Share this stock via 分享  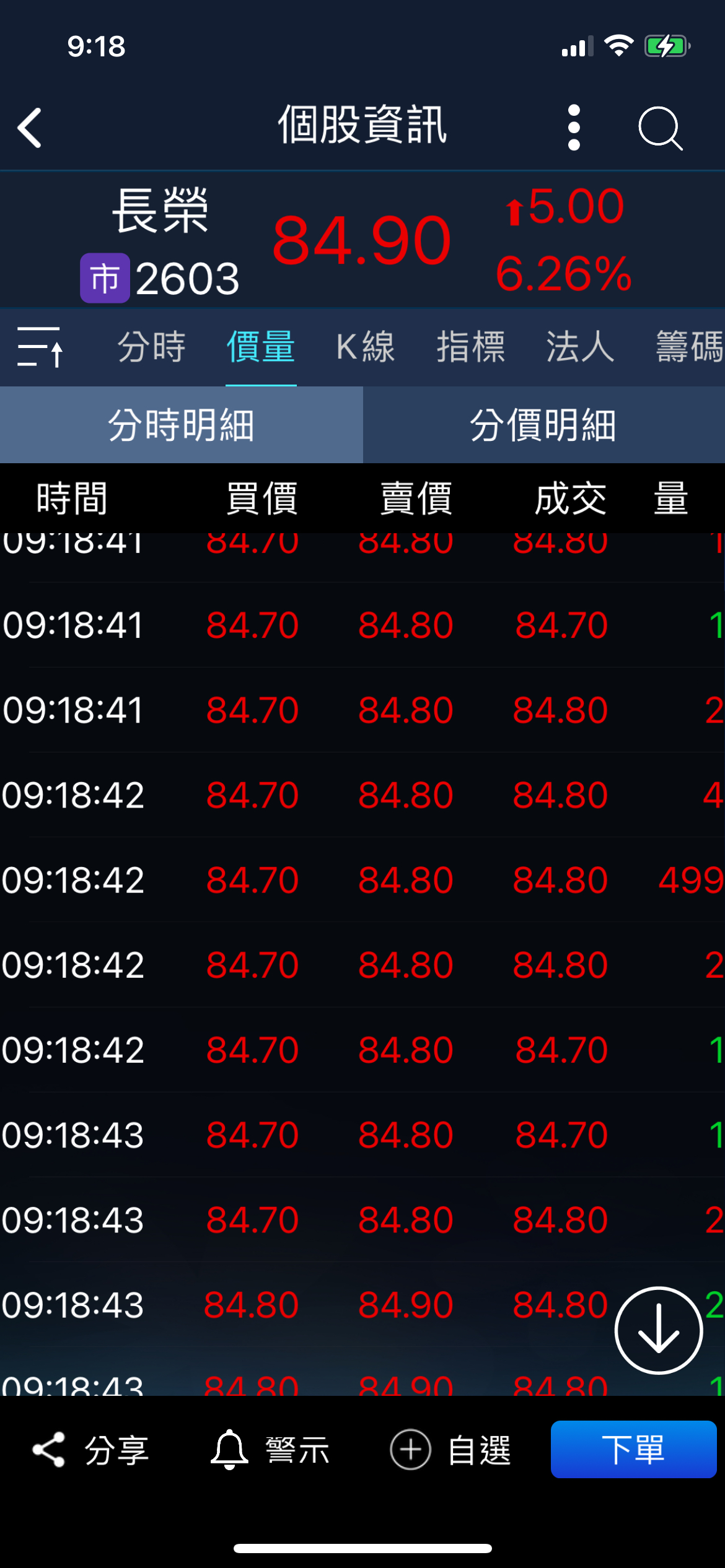click(90, 1449)
